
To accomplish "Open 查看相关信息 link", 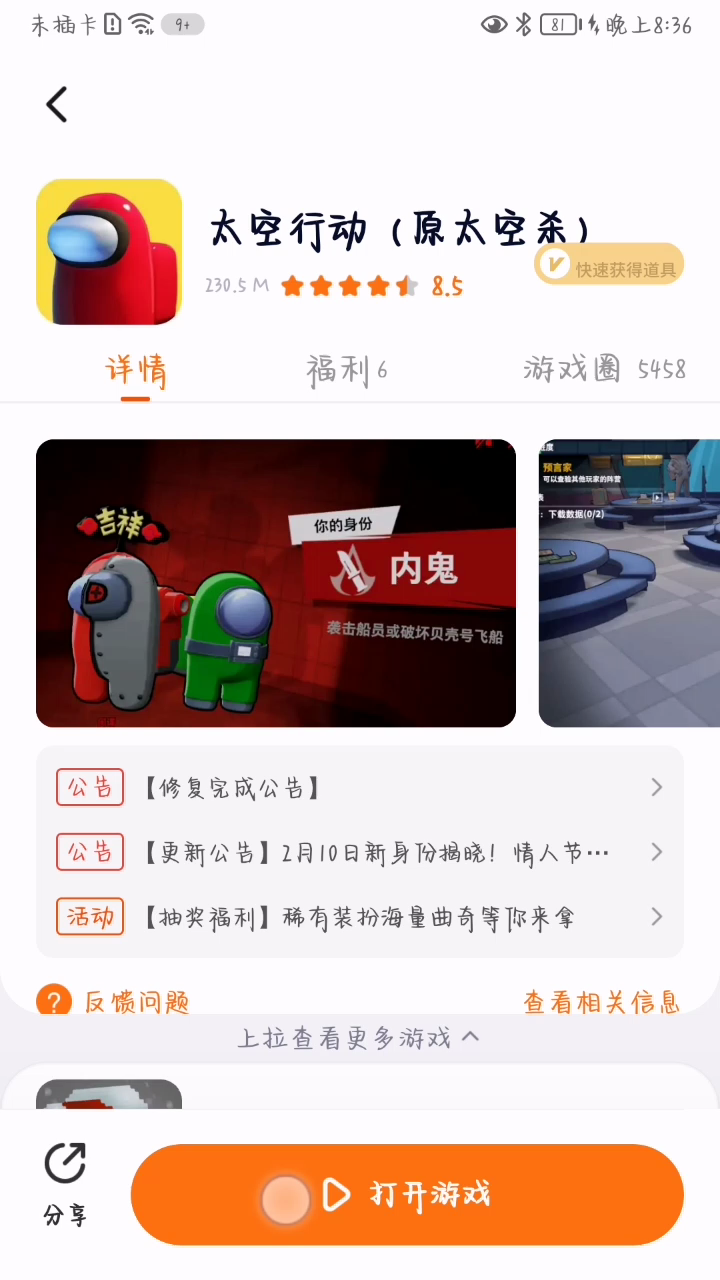I will click(601, 1001).
